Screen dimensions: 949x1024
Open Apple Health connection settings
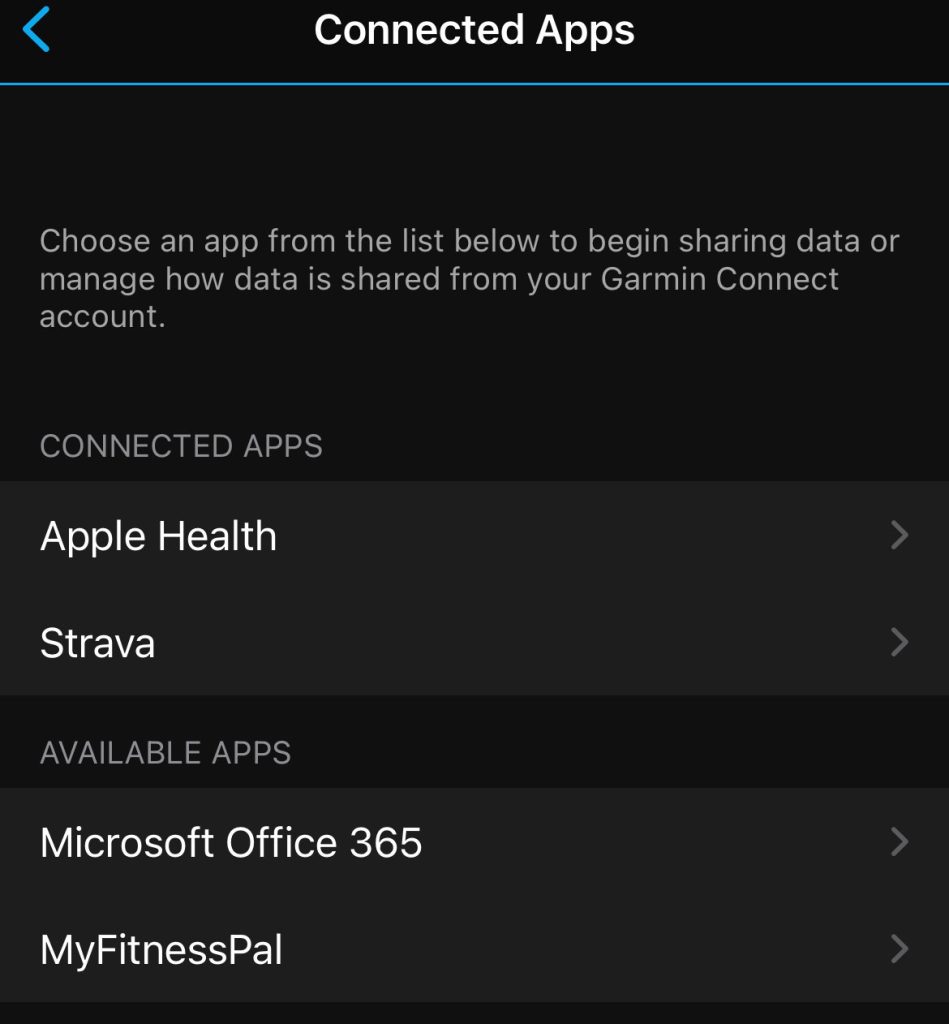[x=474, y=536]
